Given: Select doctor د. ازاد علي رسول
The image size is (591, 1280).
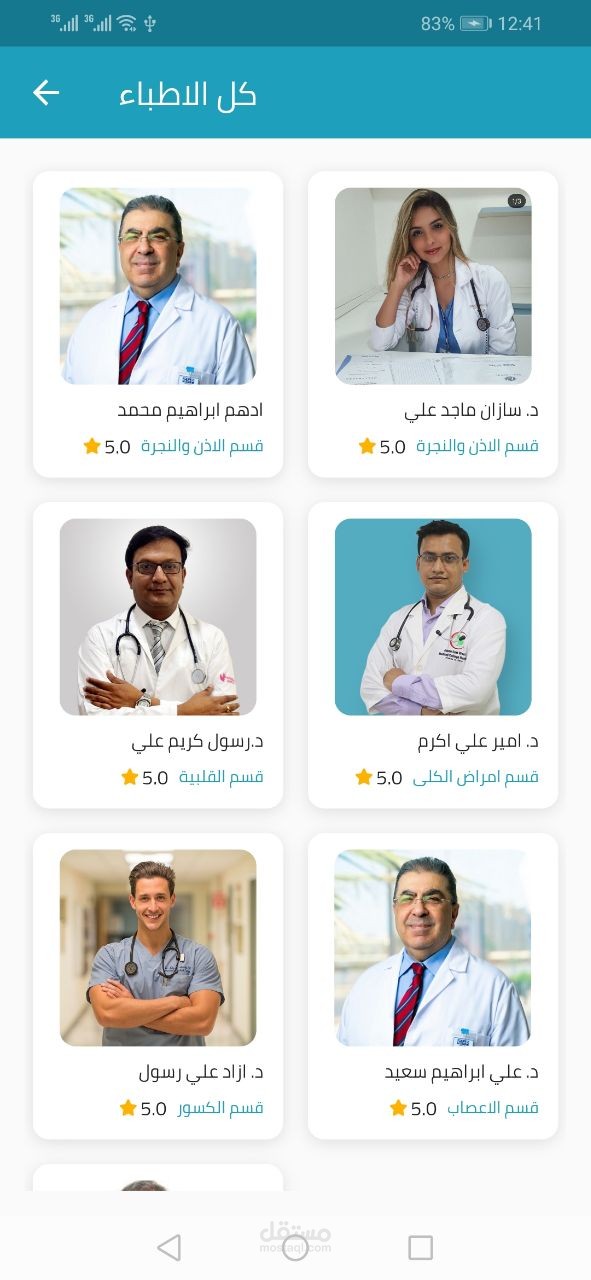Looking at the screenshot, I should coord(158,986).
